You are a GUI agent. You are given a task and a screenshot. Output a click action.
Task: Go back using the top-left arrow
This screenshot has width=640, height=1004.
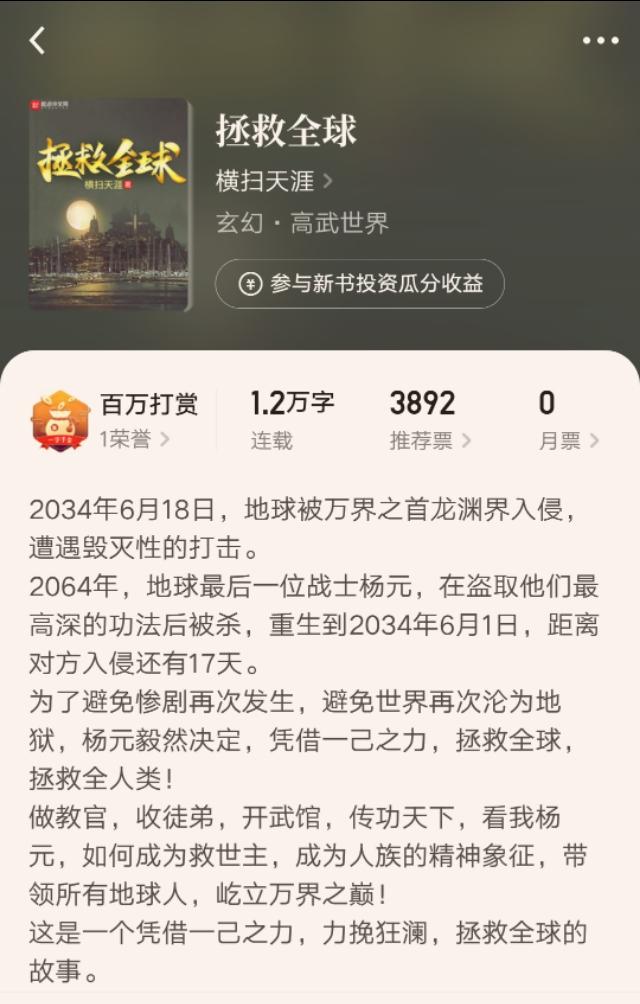(x=38, y=41)
